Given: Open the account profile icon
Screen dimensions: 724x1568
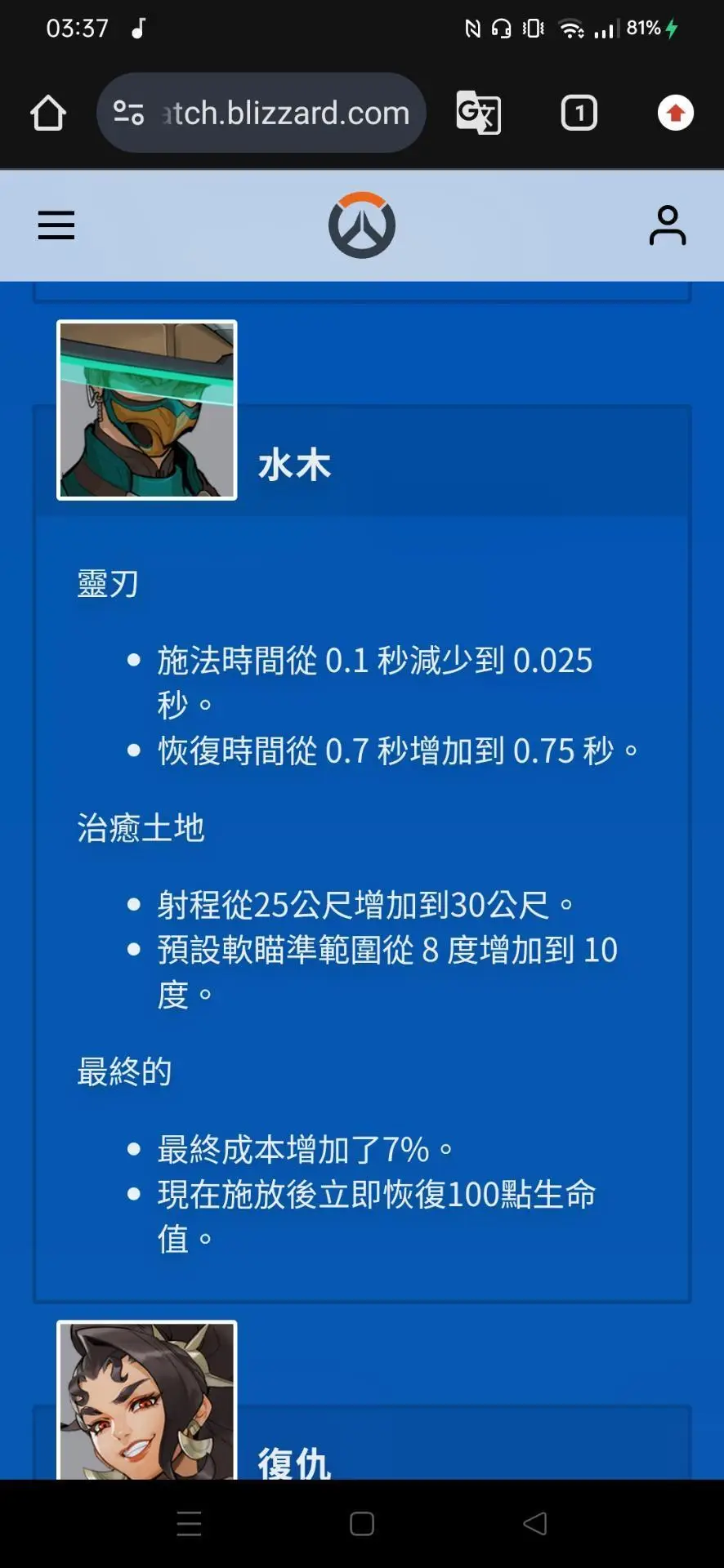Looking at the screenshot, I should 667,225.
